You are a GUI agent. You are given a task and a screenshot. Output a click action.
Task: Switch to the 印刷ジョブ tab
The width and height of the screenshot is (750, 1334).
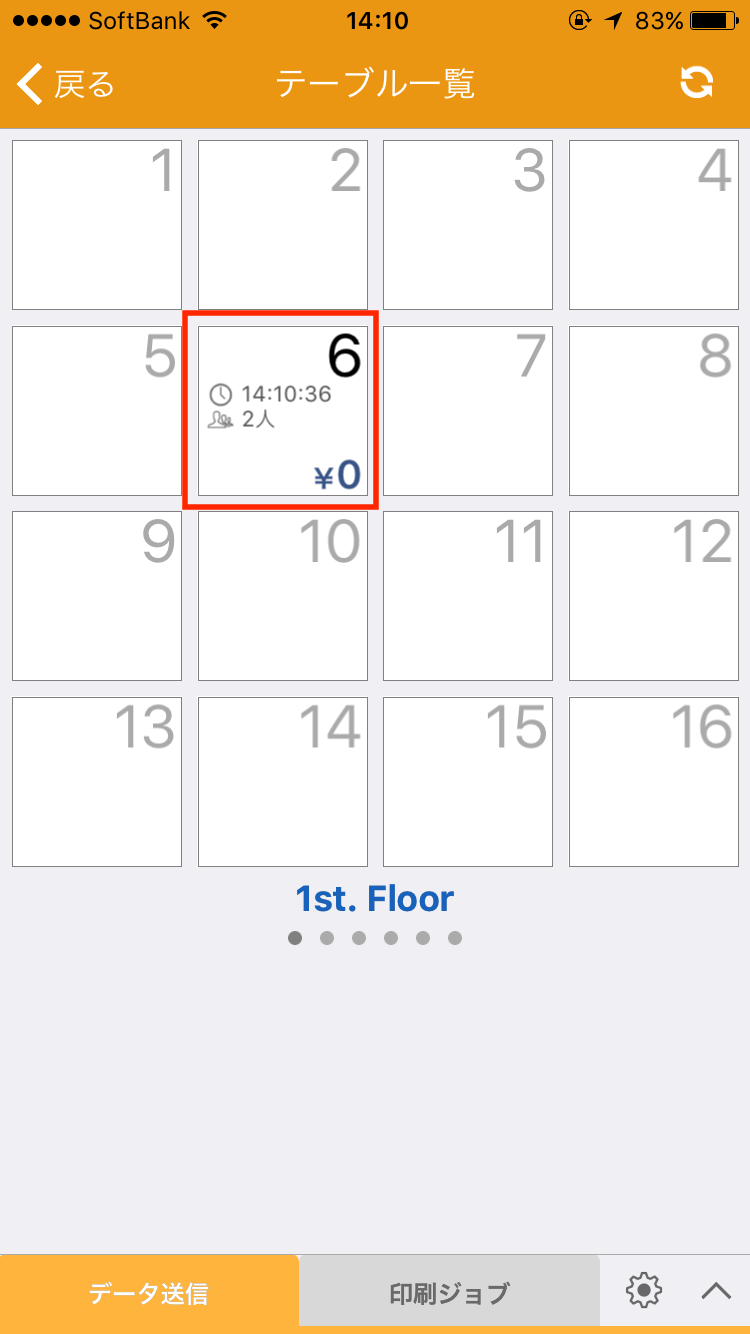[x=449, y=1293]
